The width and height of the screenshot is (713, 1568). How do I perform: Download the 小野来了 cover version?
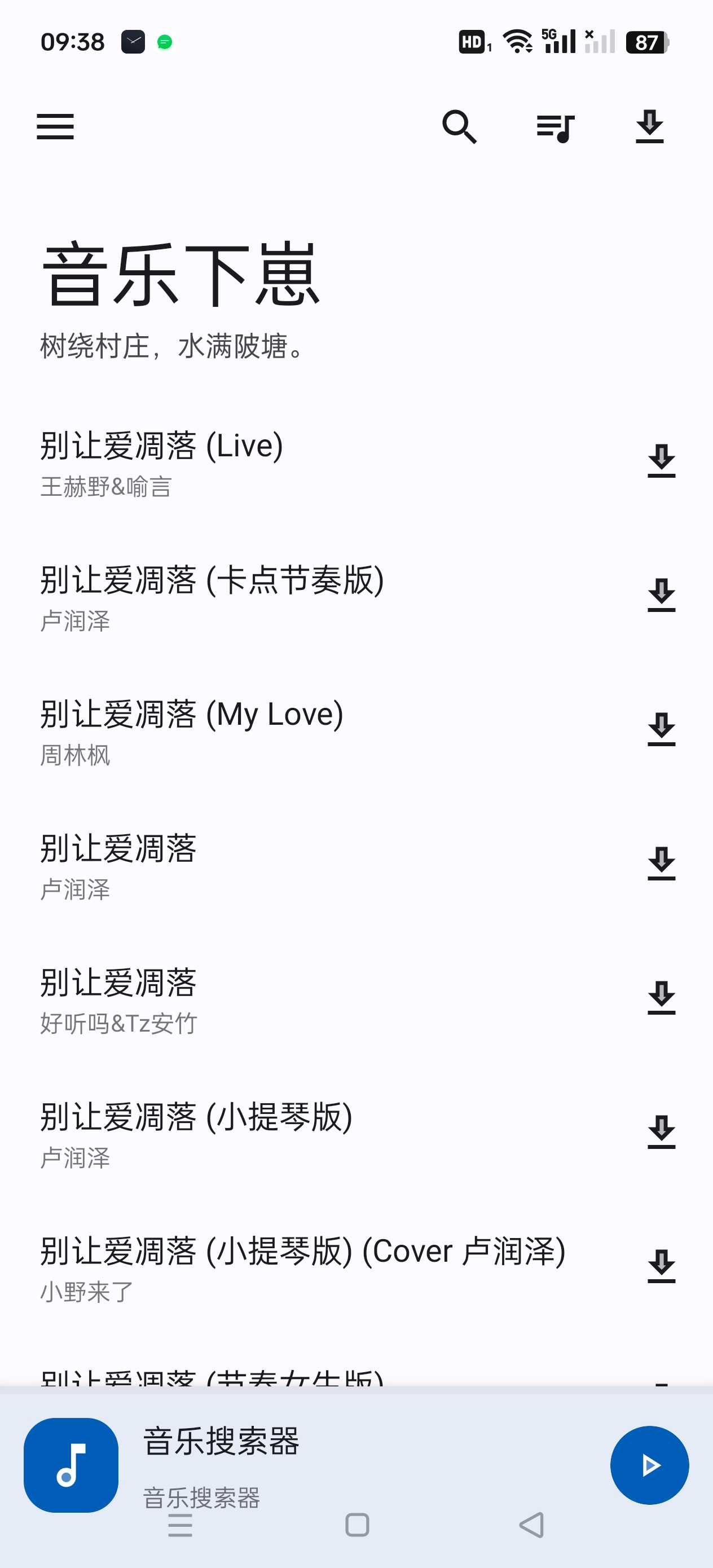click(661, 1266)
